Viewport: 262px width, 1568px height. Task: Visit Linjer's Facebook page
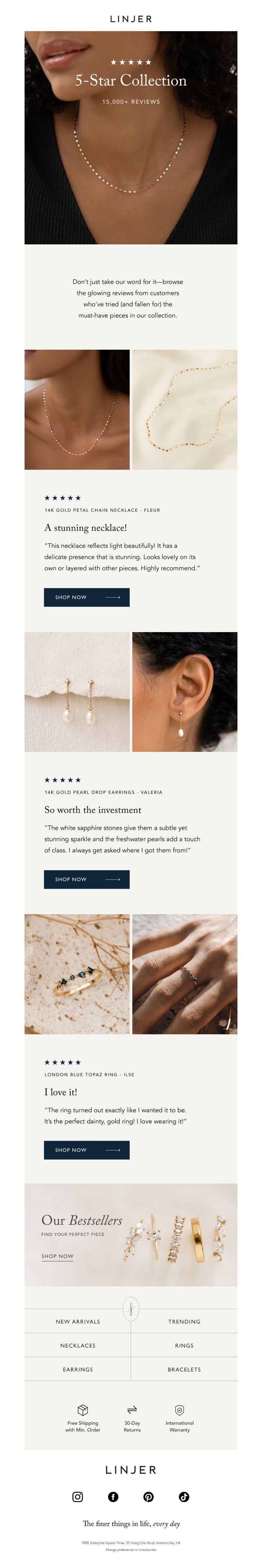tap(113, 1497)
